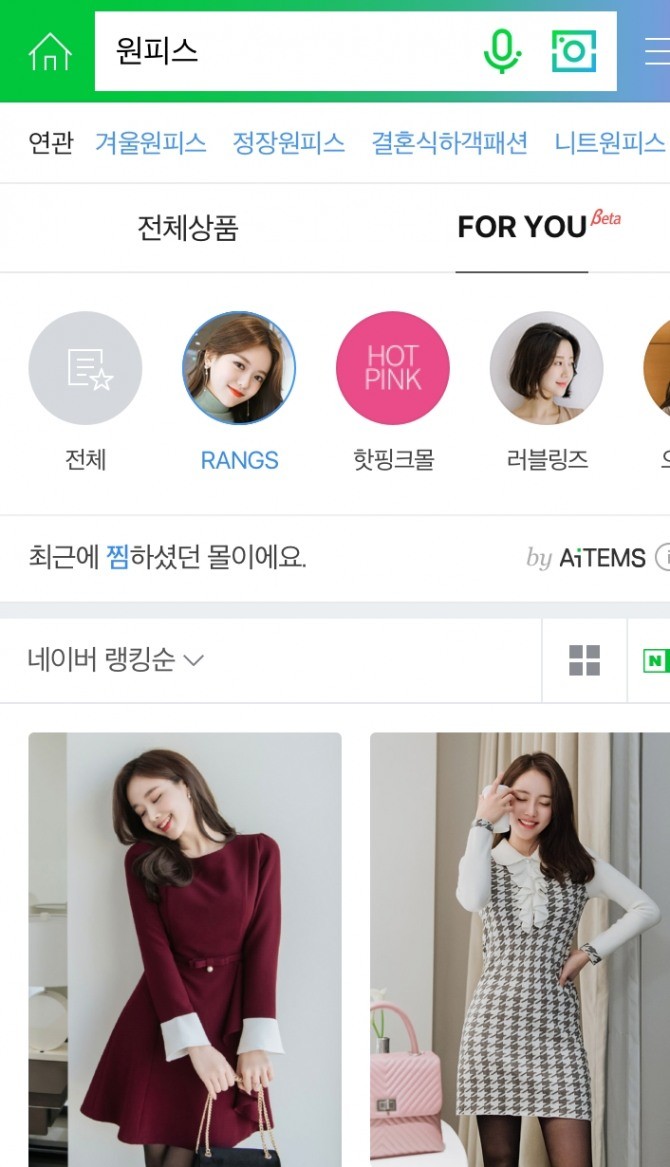
Task: Select related keyword 정장원피스
Action: pyautogui.click(x=288, y=143)
